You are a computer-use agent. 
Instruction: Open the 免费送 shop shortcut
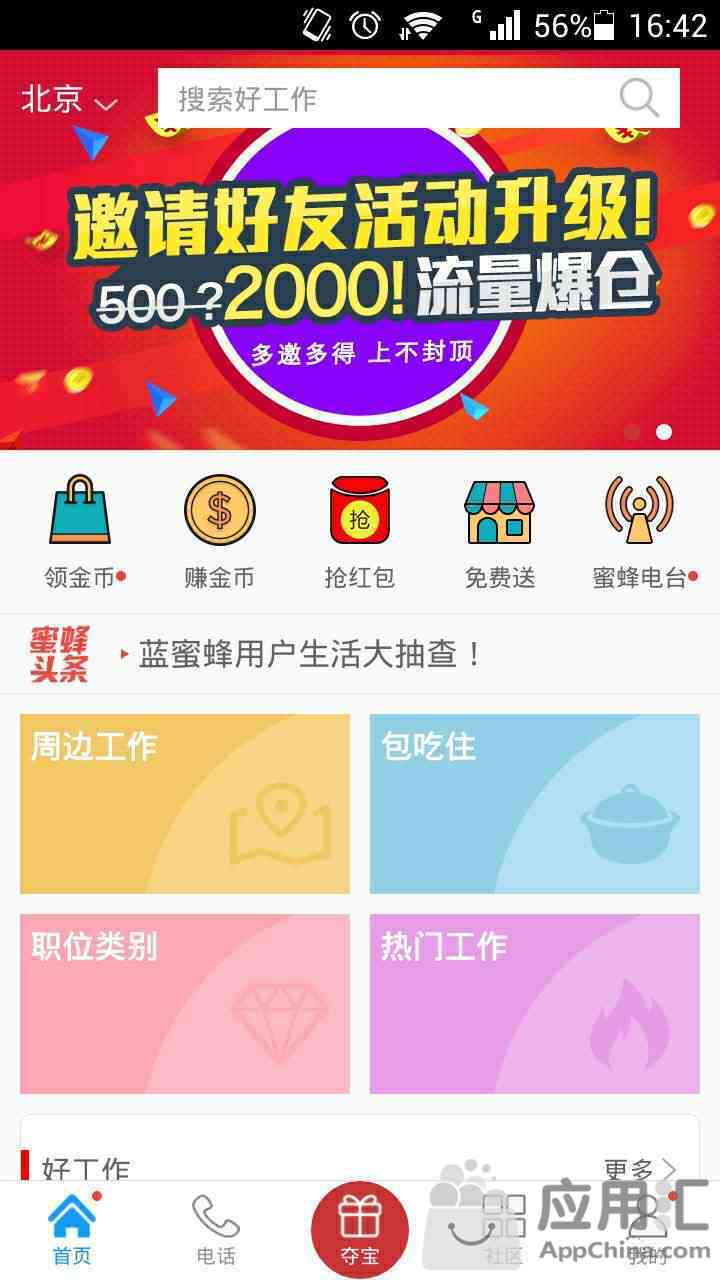(499, 532)
